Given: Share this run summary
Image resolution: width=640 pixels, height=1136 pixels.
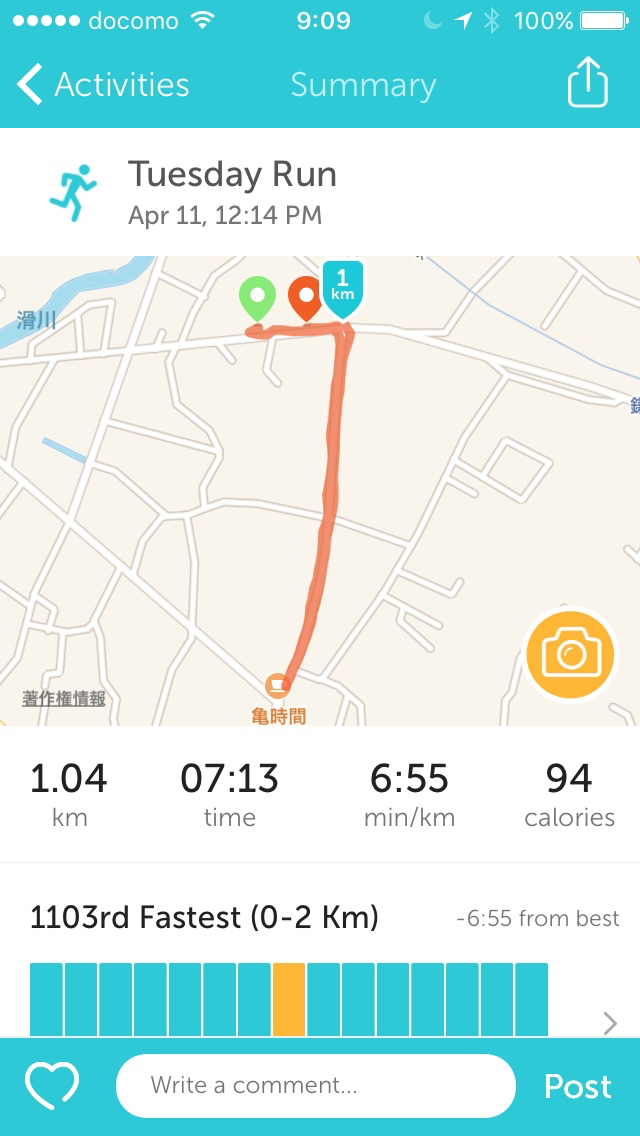Looking at the screenshot, I should click(587, 84).
